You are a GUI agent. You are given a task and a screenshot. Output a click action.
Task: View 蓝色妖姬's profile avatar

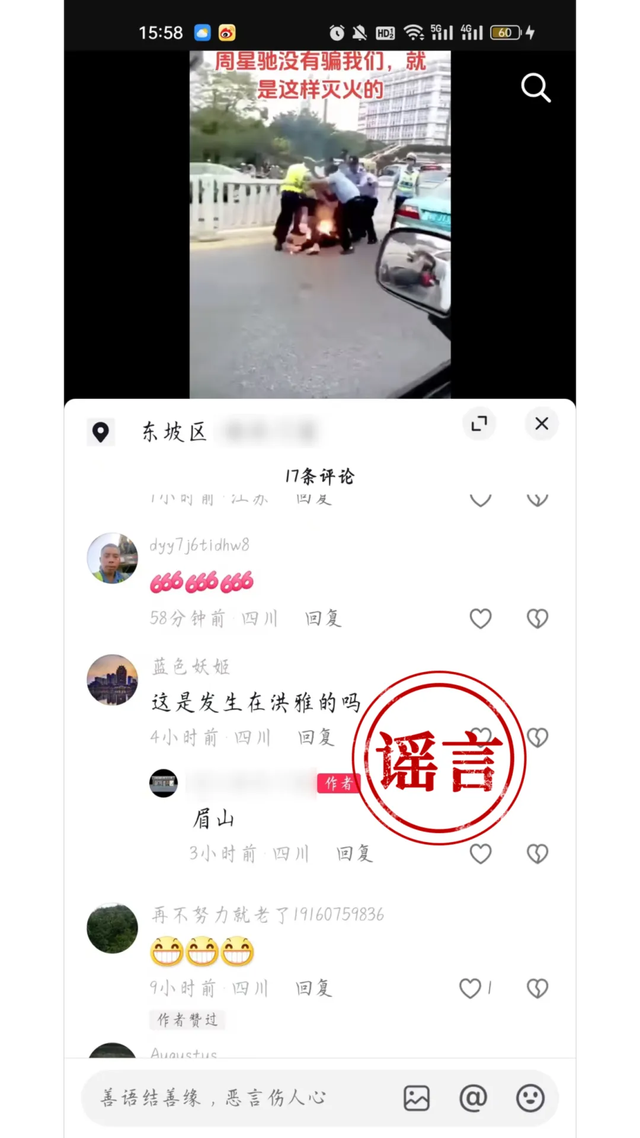[112, 680]
